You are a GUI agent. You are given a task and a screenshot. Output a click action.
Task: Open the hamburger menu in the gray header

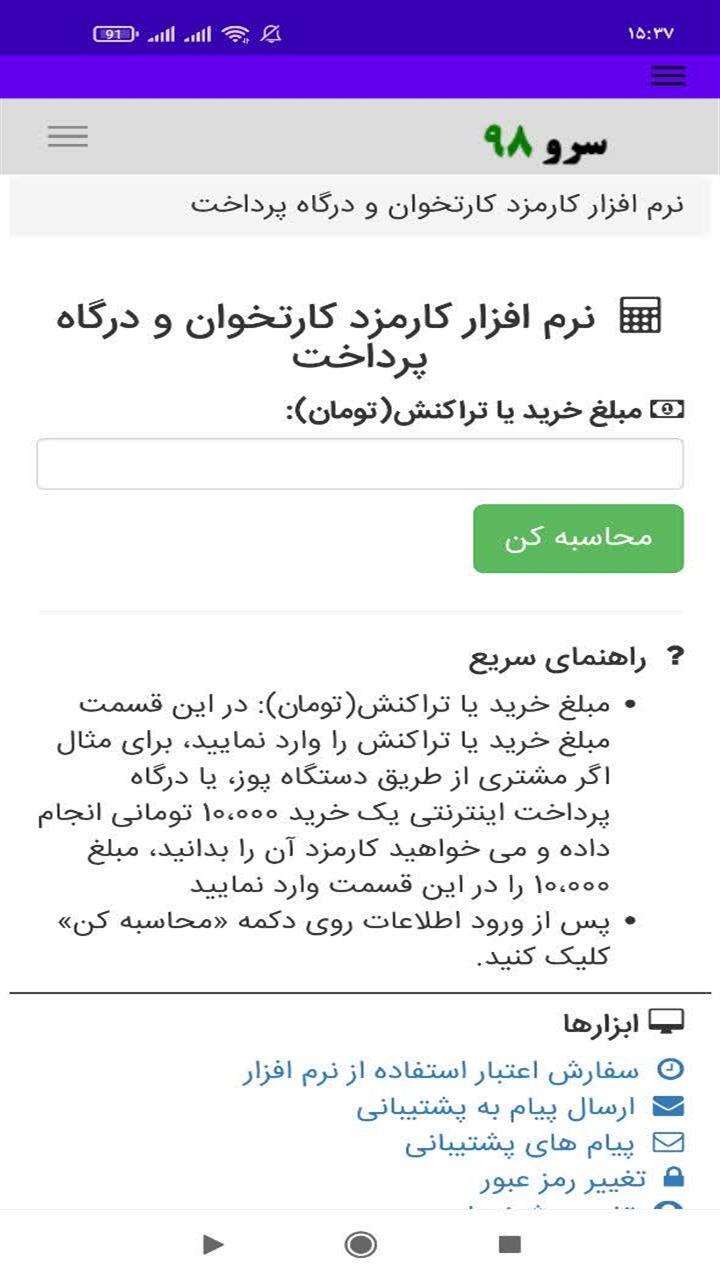[67, 136]
